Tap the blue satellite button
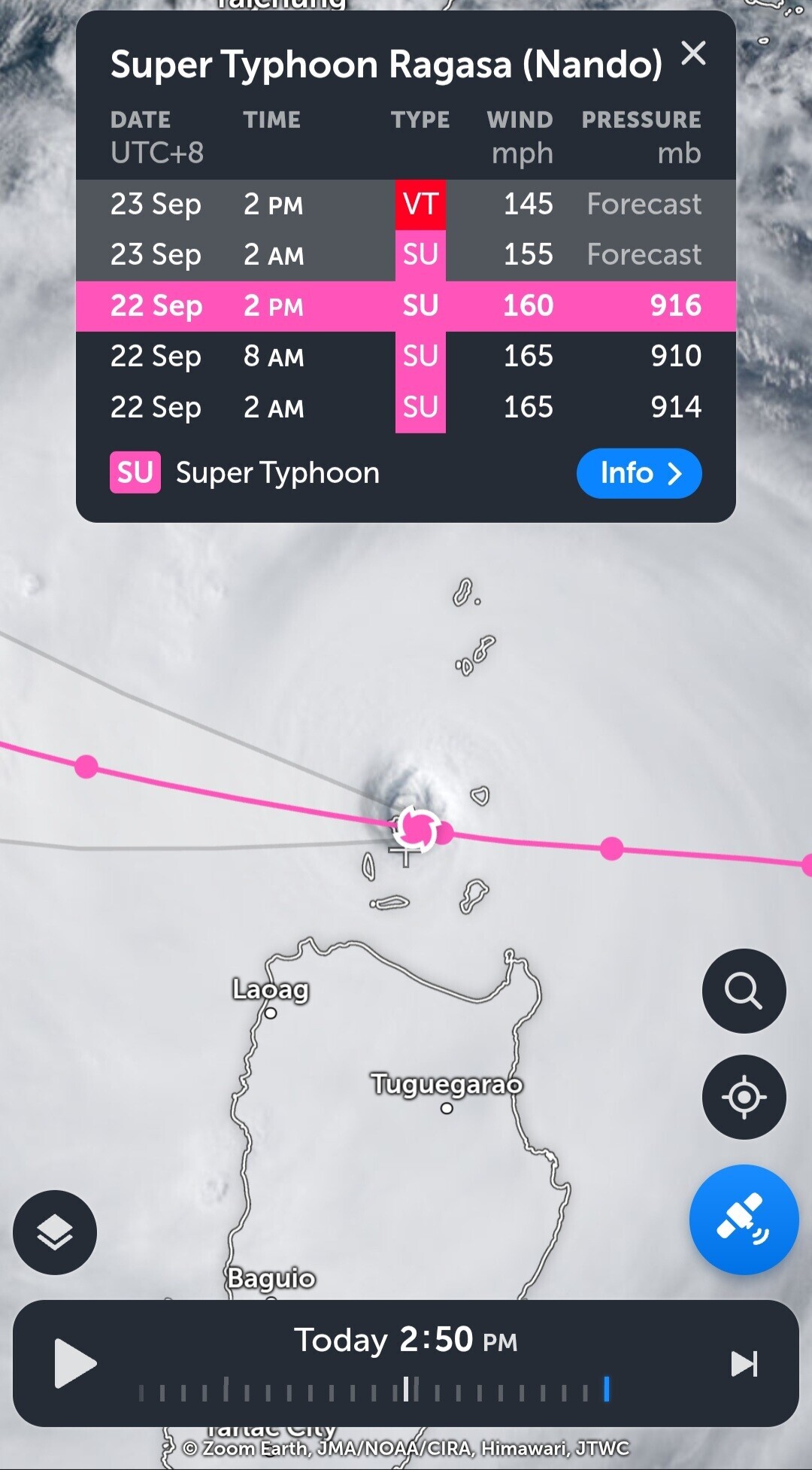 (x=744, y=1219)
